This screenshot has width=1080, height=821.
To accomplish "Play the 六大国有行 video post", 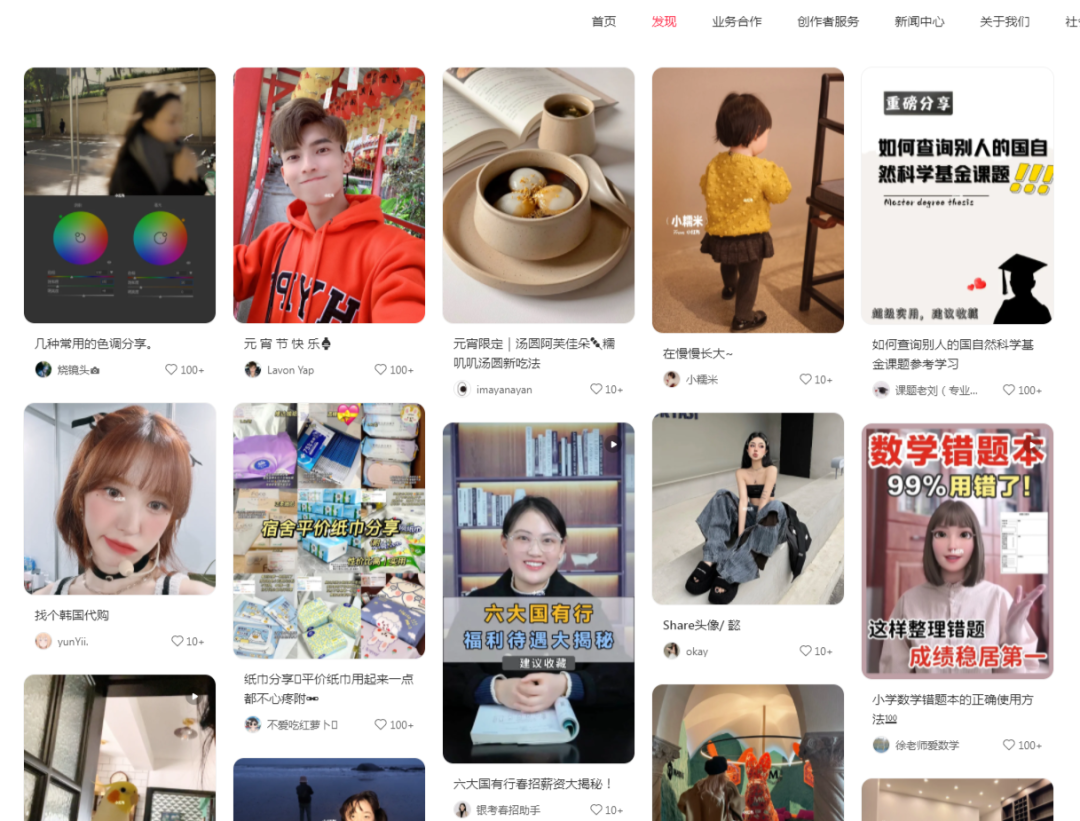I will 538,592.
